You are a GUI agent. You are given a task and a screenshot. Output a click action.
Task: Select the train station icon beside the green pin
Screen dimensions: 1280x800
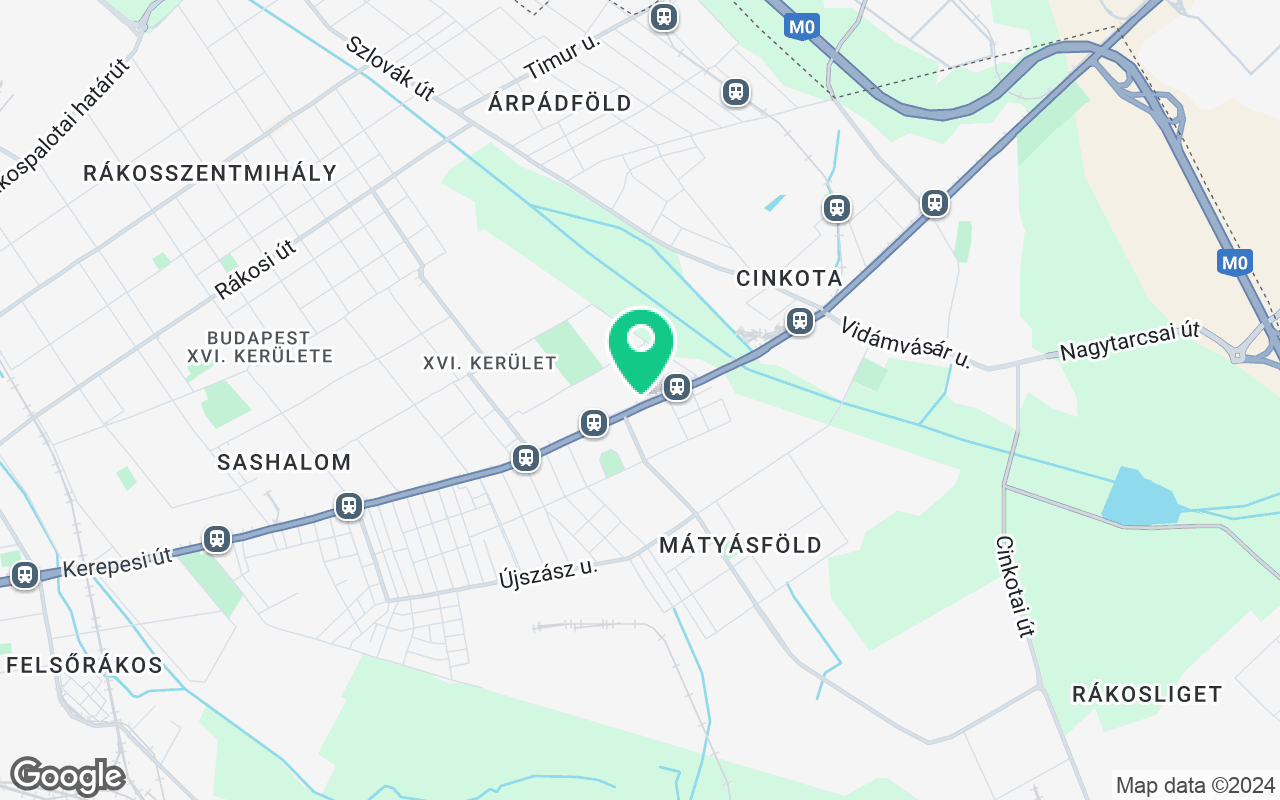[x=678, y=386]
